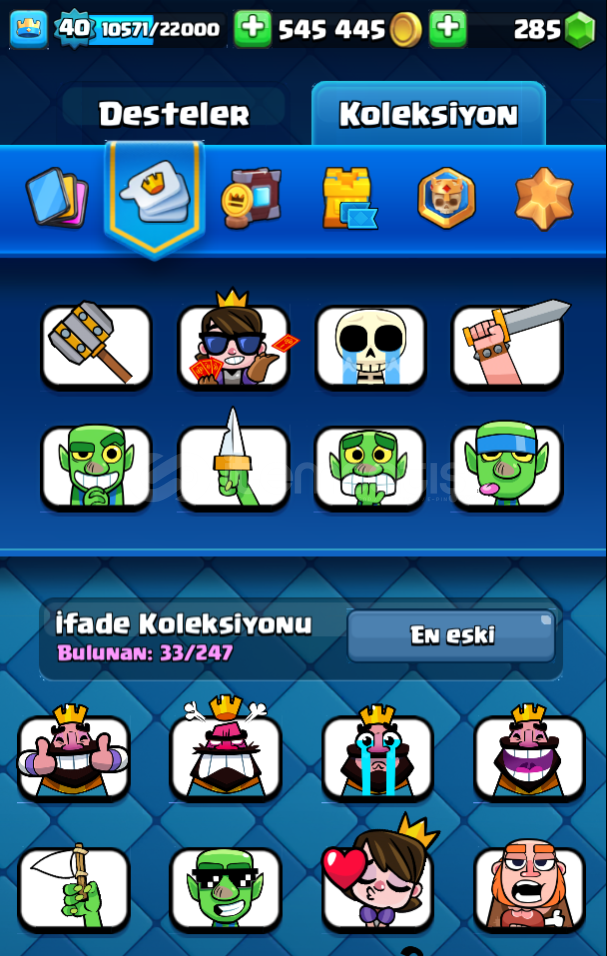Viewport: 607px width, 956px height.
Task: Open the player level crown icon
Action: [29, 29]
